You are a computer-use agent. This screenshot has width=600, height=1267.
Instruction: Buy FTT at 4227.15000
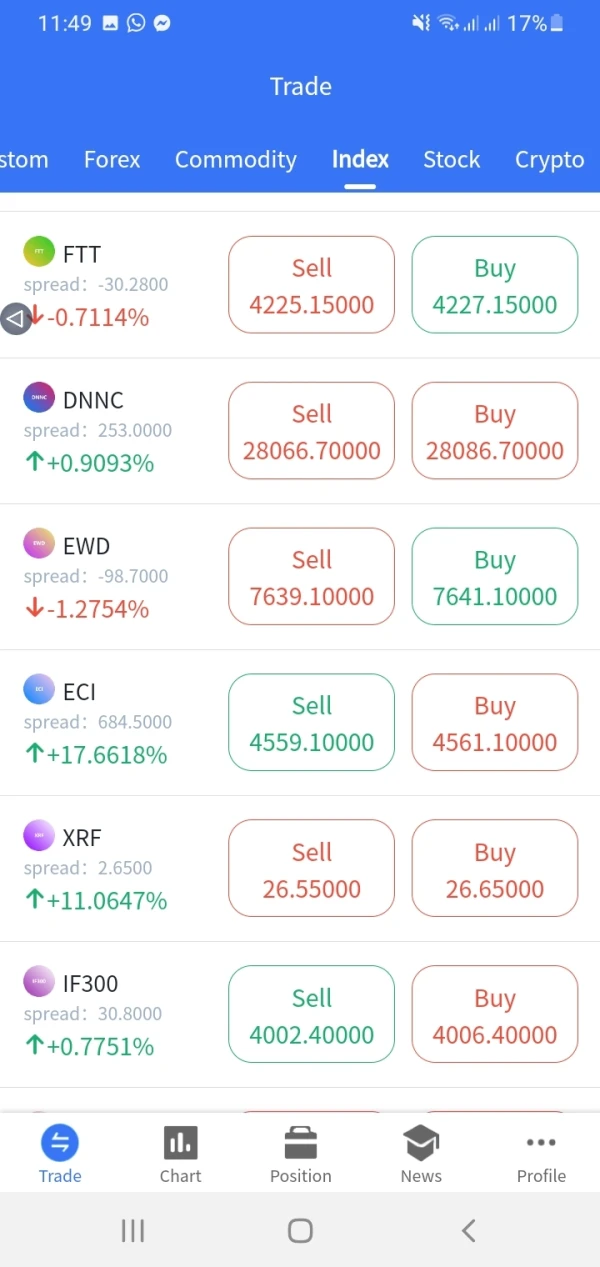tap(495, 285)
